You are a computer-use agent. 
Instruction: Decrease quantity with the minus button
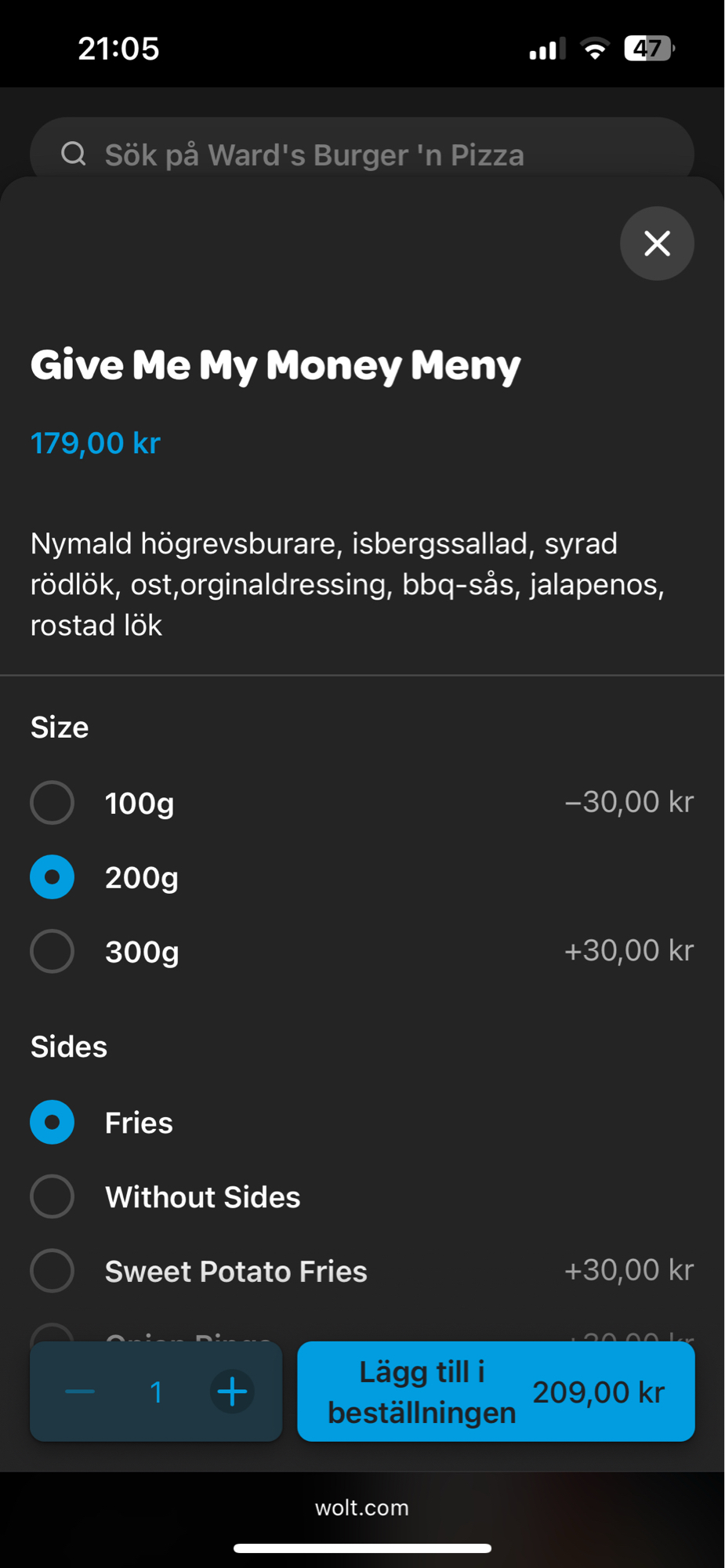point(80,1392)
